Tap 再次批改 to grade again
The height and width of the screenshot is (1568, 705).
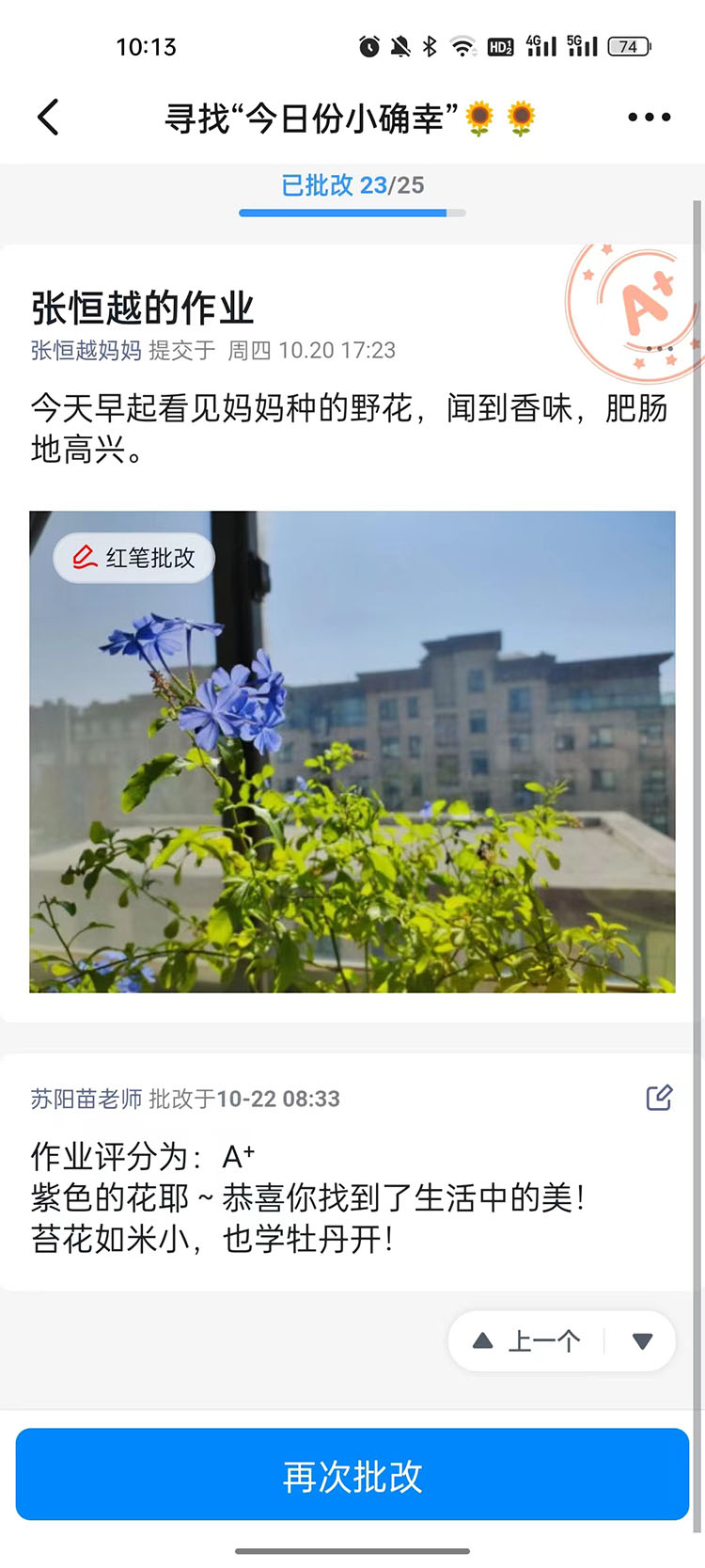[x=352, y=1475]
